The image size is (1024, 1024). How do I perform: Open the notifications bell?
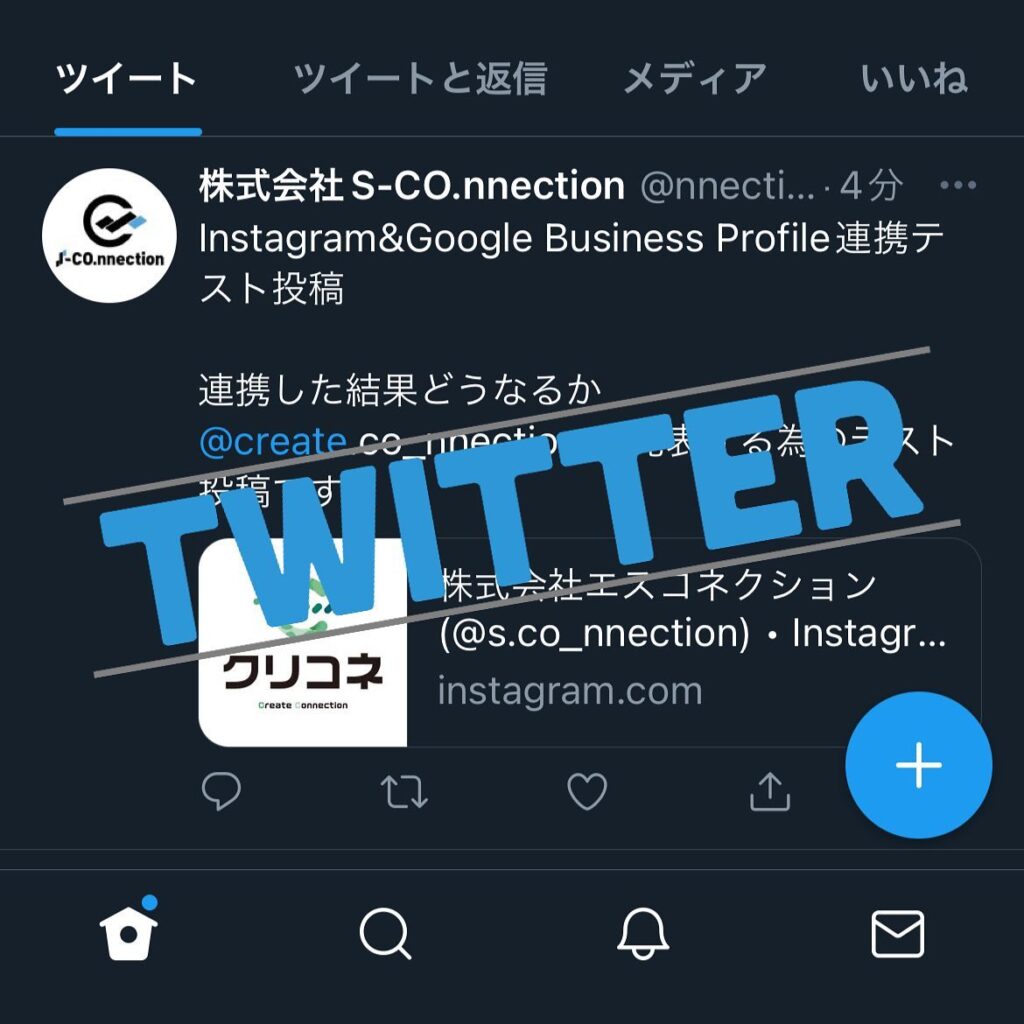[x=642, y=935]
